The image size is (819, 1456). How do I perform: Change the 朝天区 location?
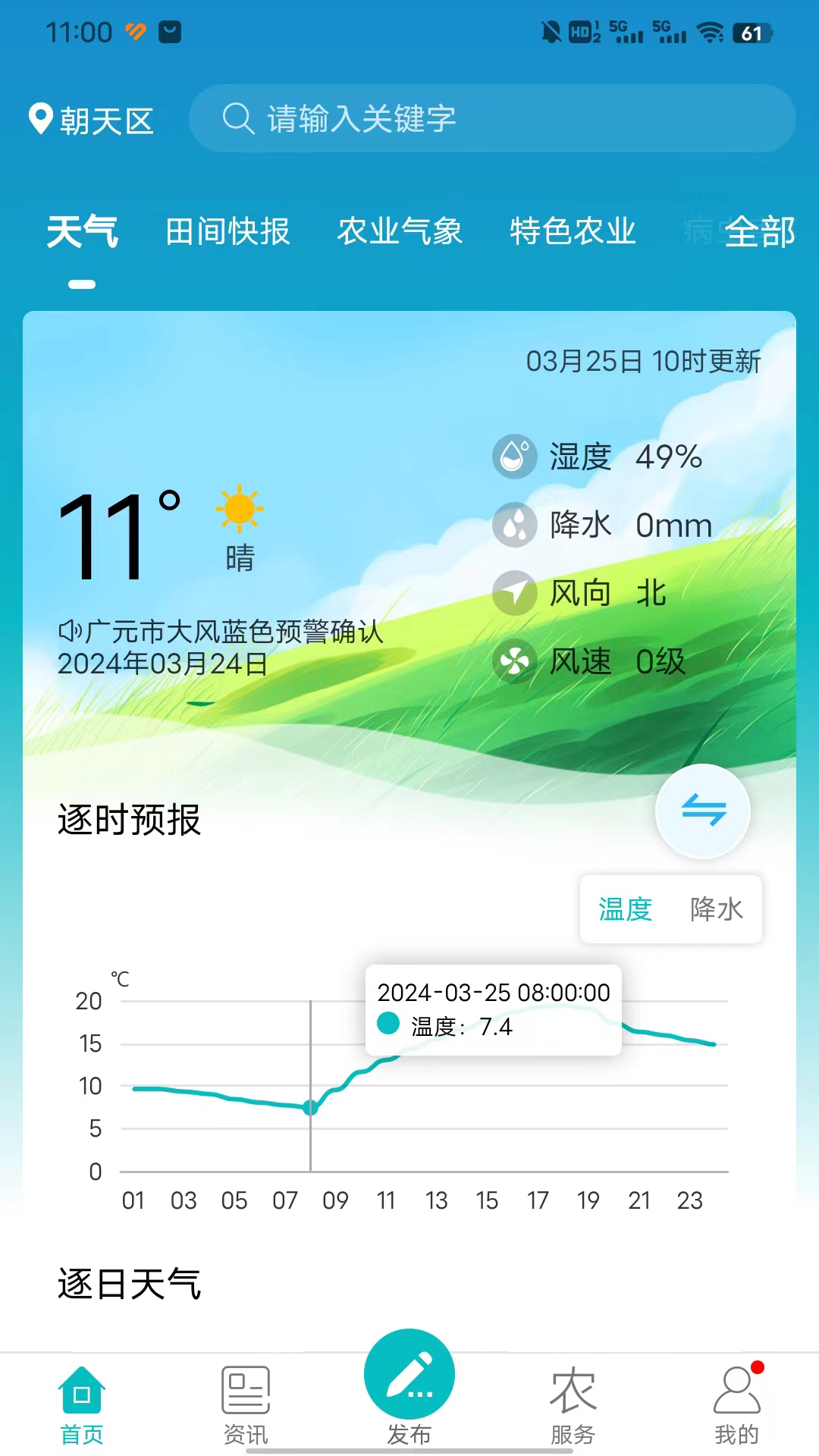[92, 120]
